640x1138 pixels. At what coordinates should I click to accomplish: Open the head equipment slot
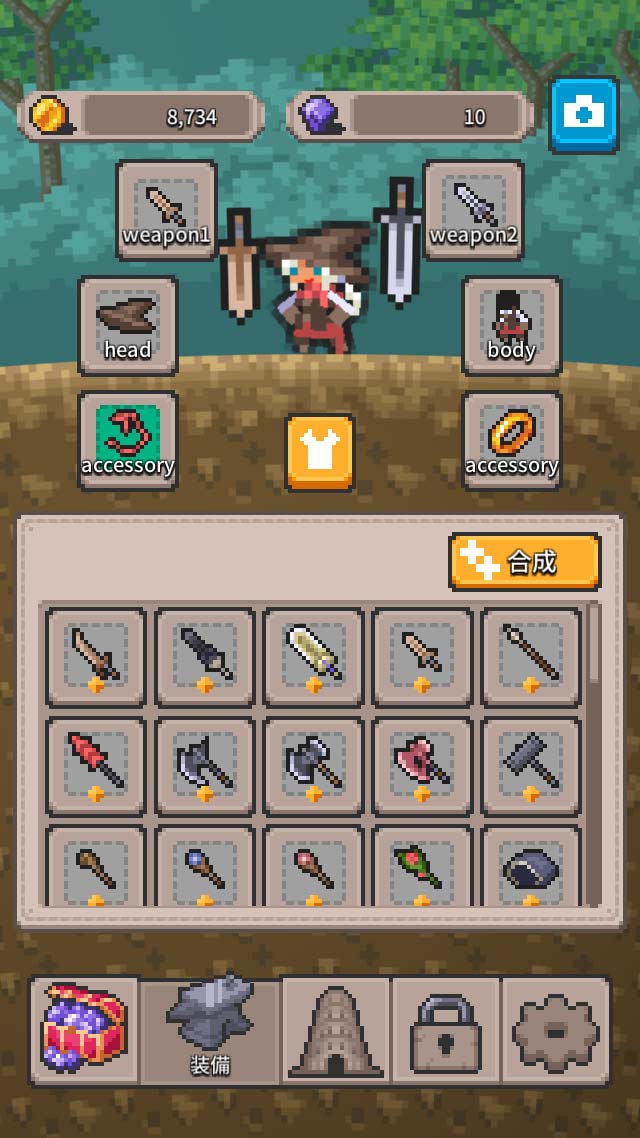pos(128,326)
